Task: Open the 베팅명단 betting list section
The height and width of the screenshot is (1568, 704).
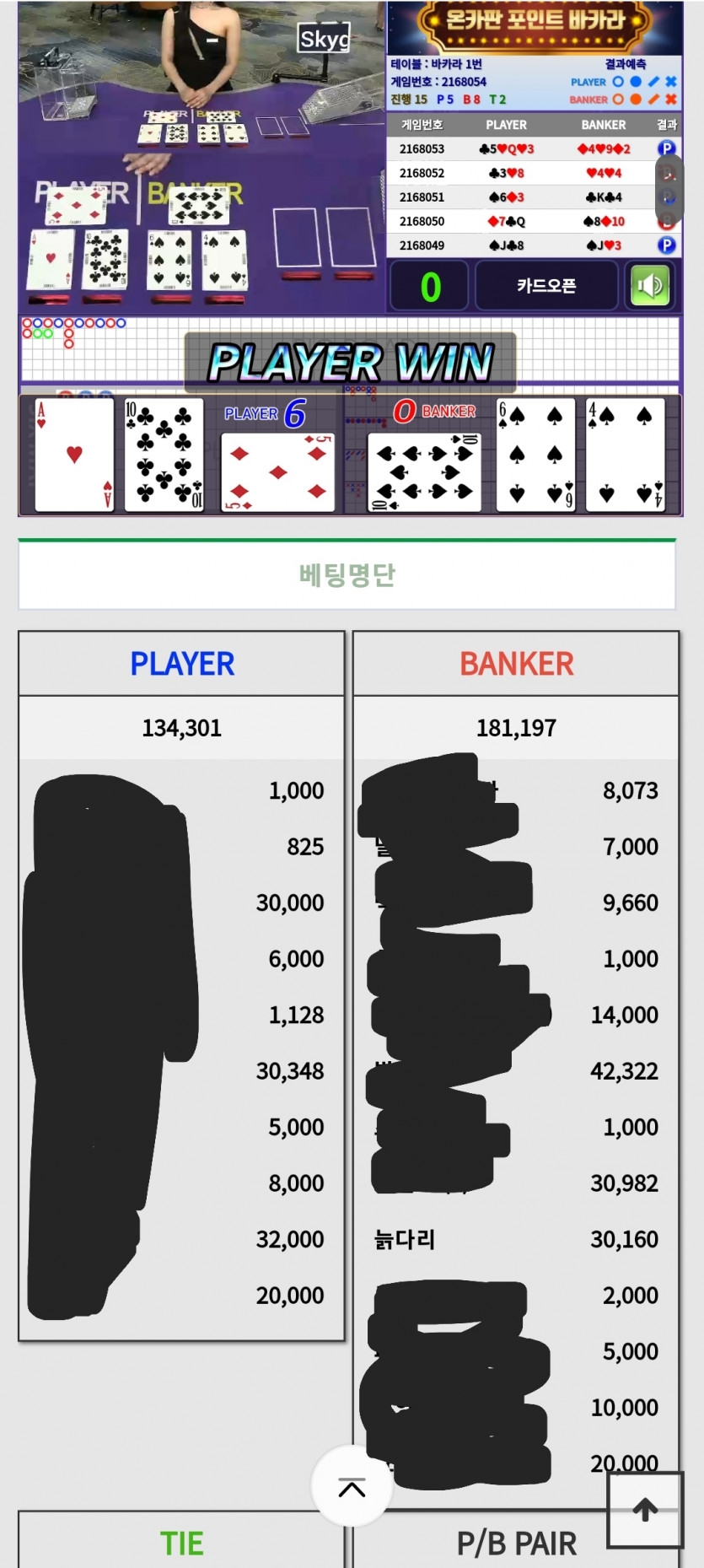Action: tap(347, 574)
